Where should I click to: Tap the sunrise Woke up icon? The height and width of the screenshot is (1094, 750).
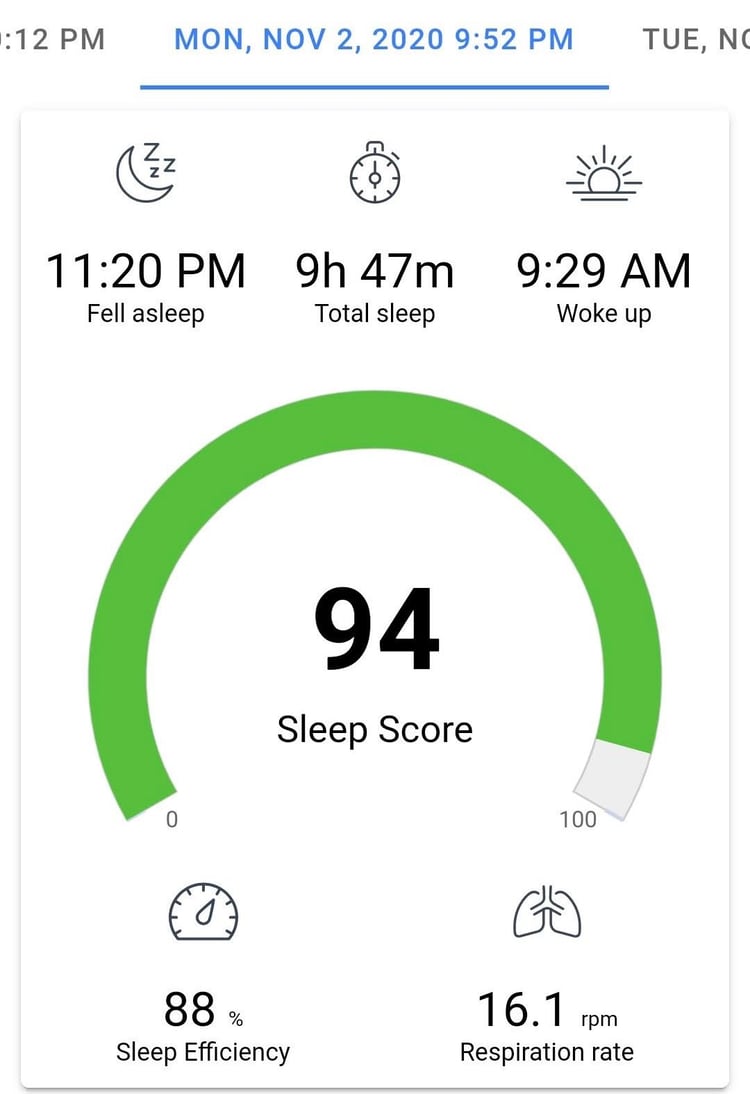click(x=604, y=175)
